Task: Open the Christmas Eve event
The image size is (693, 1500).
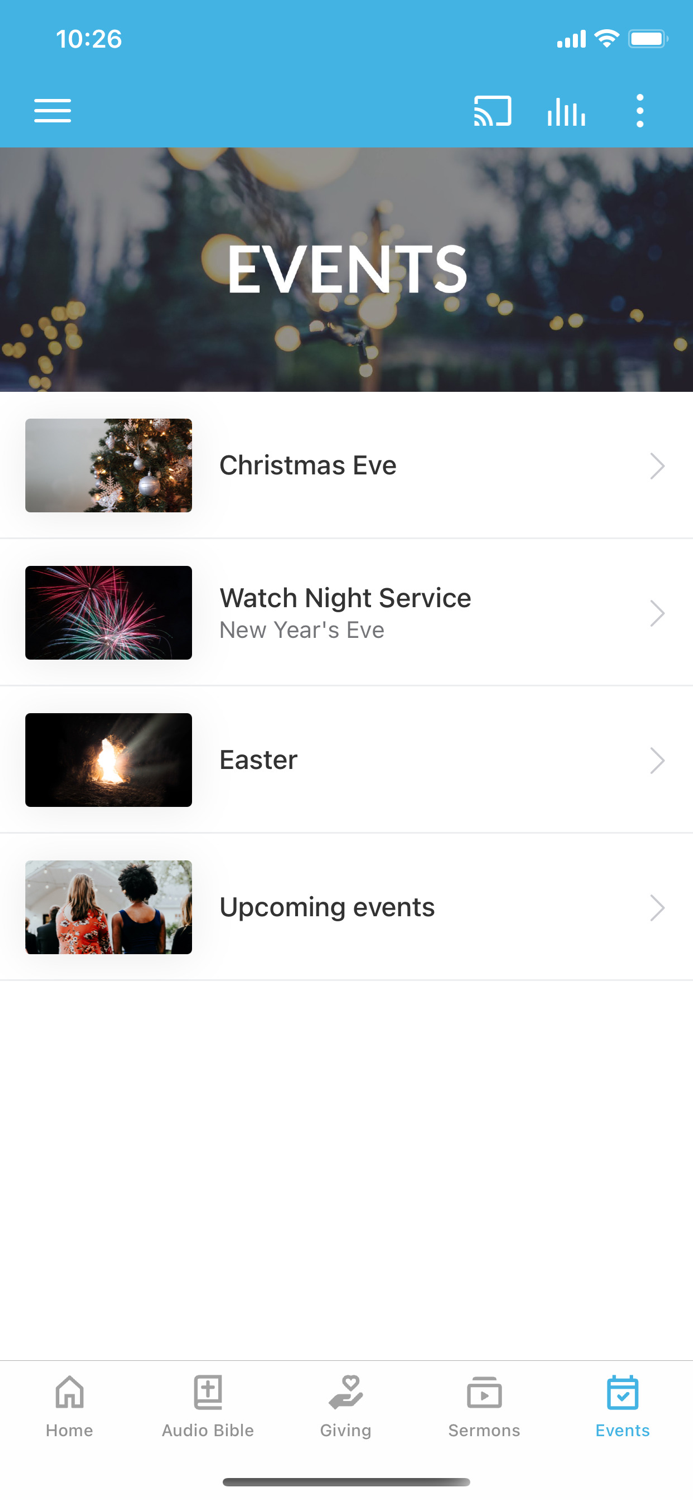Action: coord(346,465)
